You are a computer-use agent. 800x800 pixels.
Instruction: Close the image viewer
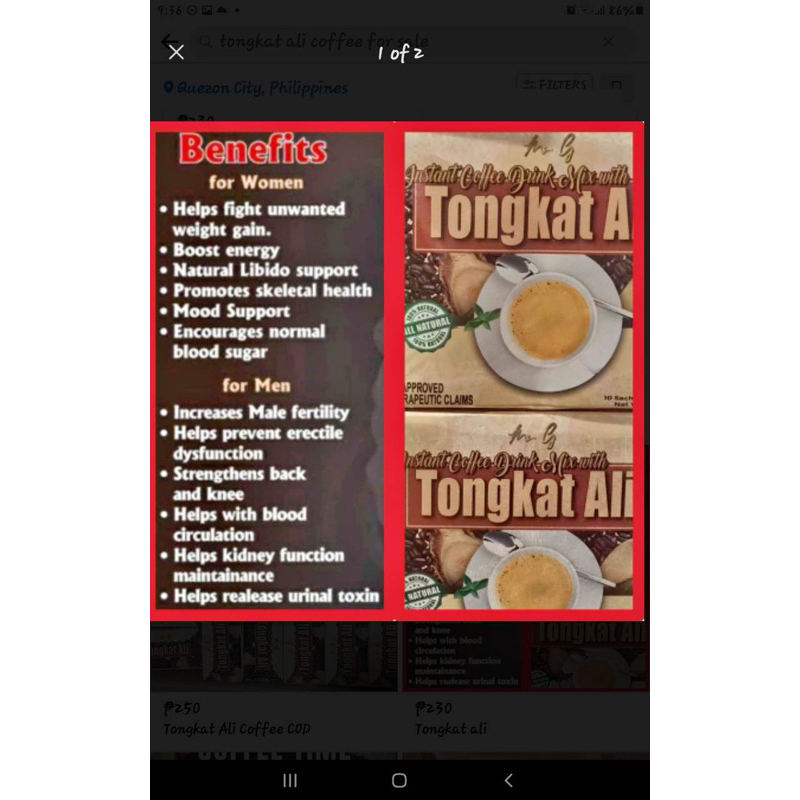(x=176, y=52)
